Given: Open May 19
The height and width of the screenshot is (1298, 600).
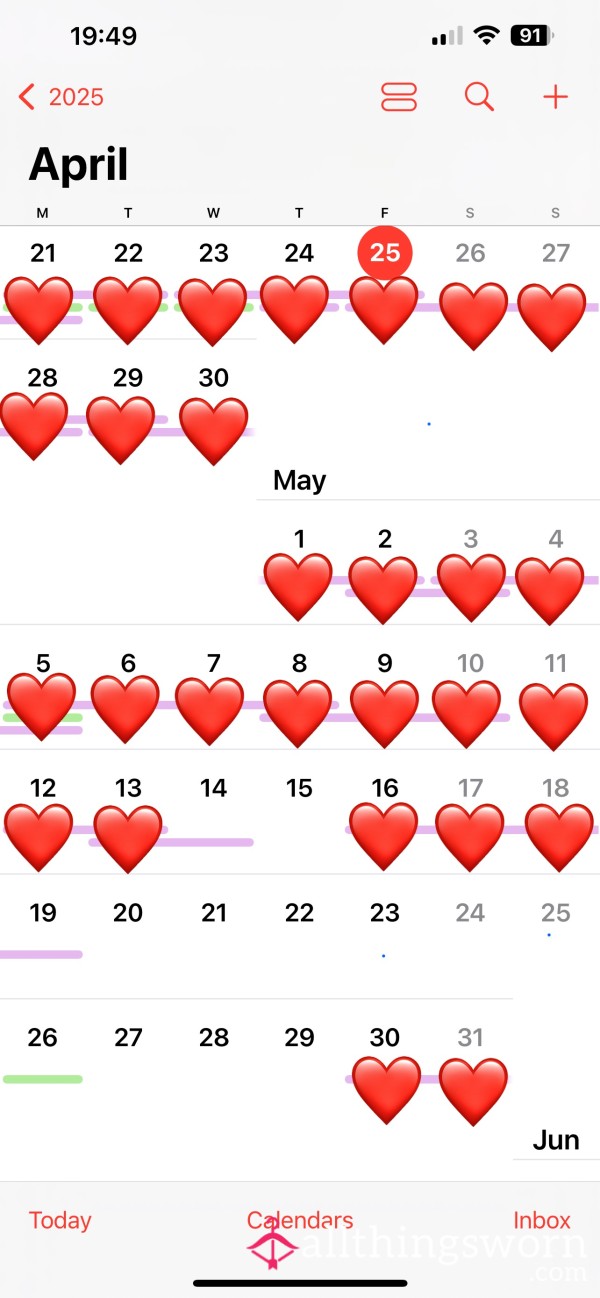Looking at the screenshot, I should [43, 912].
